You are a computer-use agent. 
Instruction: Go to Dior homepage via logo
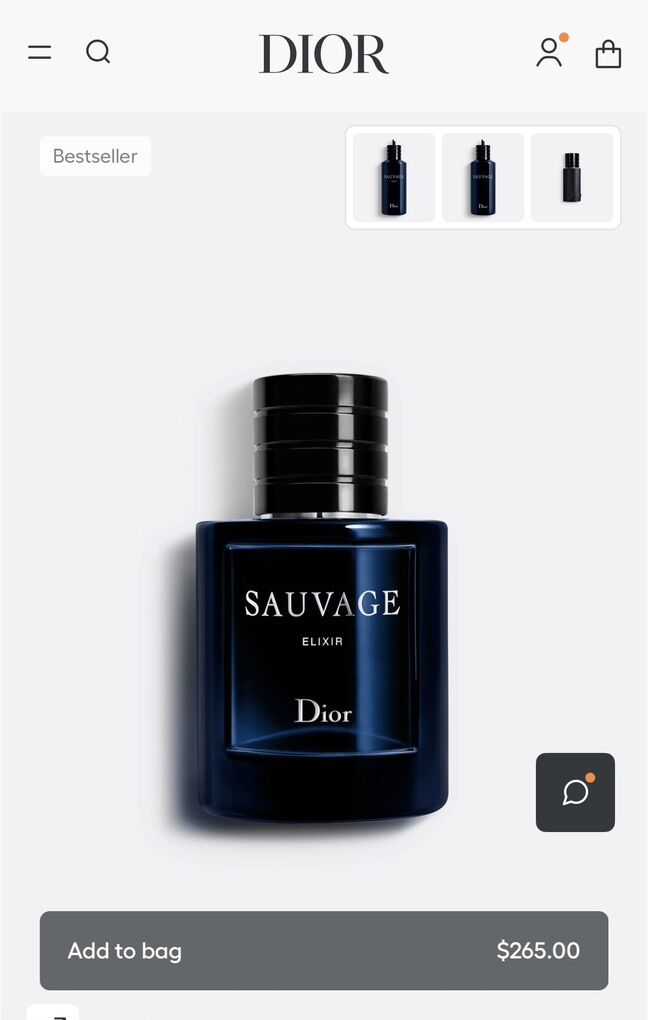coord(324,54)
